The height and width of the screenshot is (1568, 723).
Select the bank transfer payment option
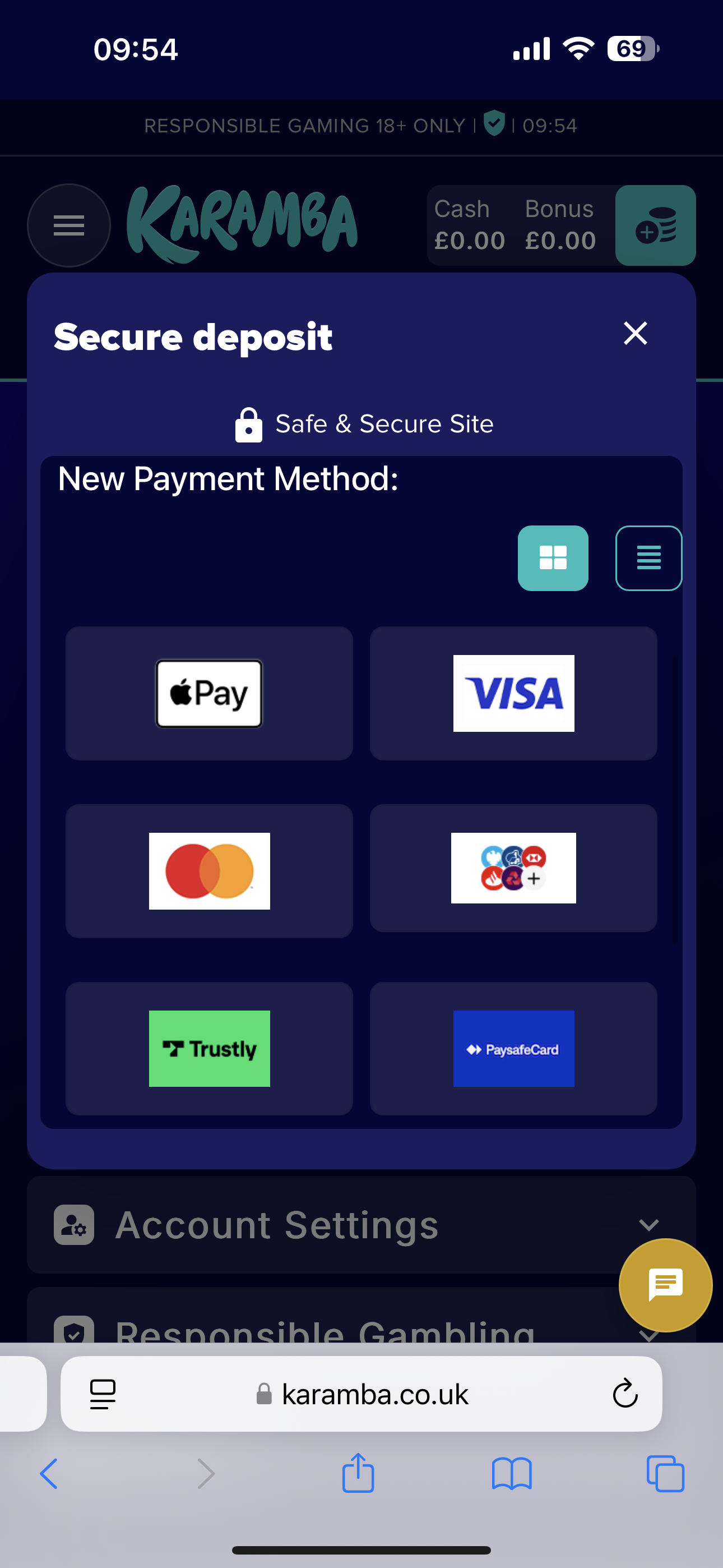pyautogui.click(x=513, y=868)
